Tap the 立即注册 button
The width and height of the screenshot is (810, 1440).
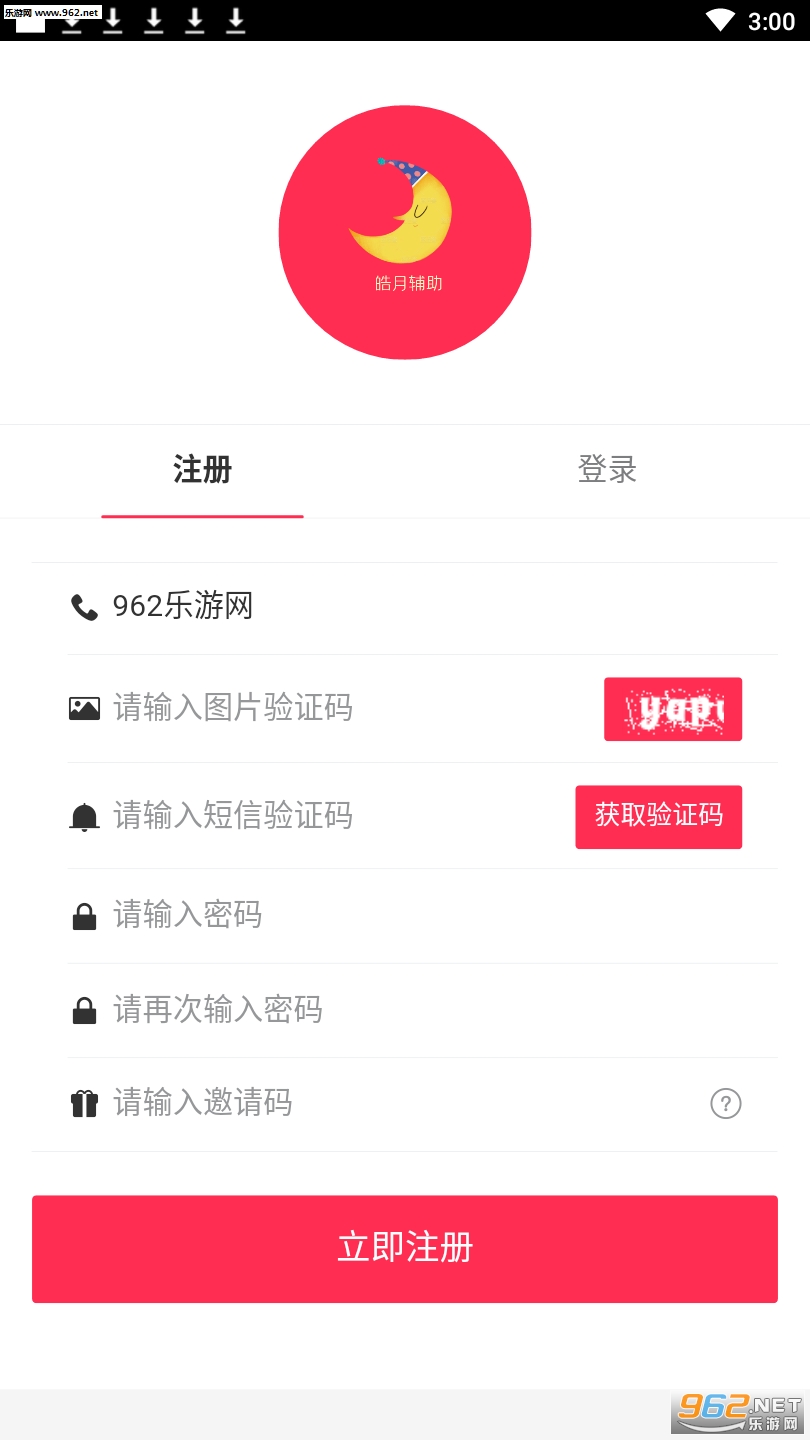pos(404,1248)
